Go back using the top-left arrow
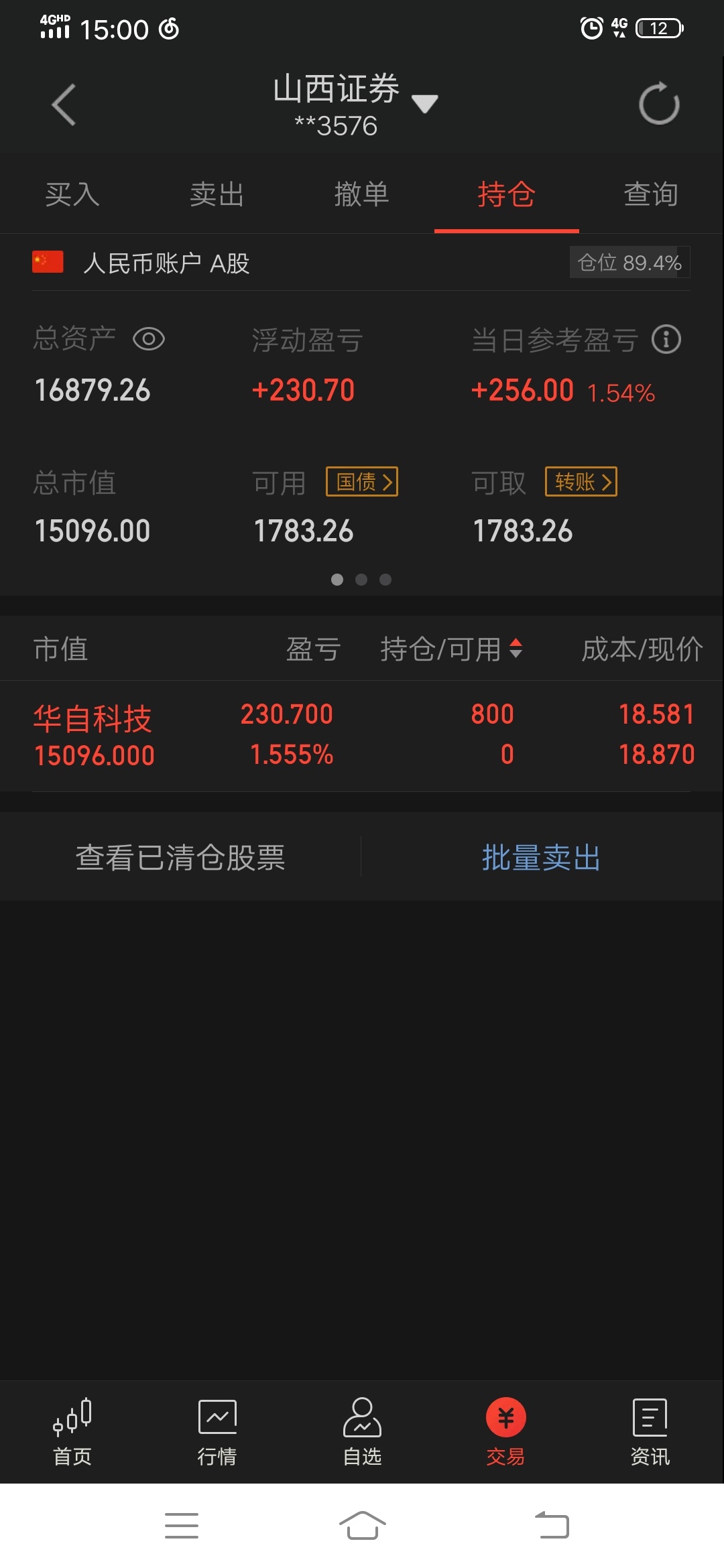 [x=64, y=105]
